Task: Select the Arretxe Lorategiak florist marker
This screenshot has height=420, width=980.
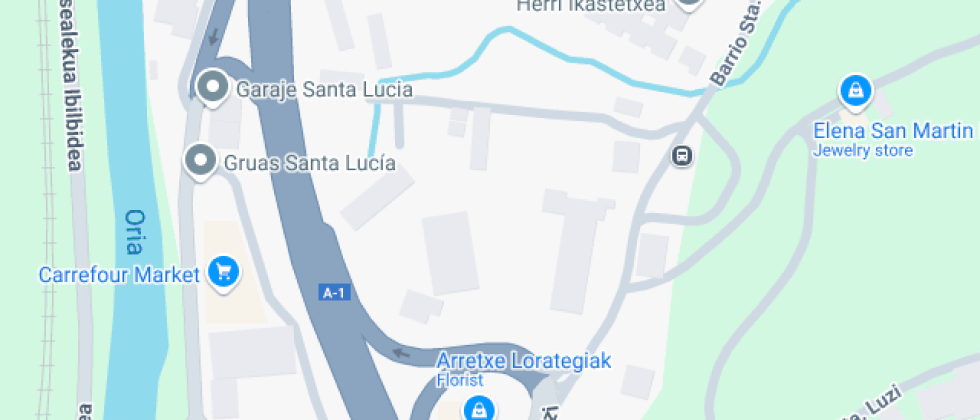Action: 480,408
